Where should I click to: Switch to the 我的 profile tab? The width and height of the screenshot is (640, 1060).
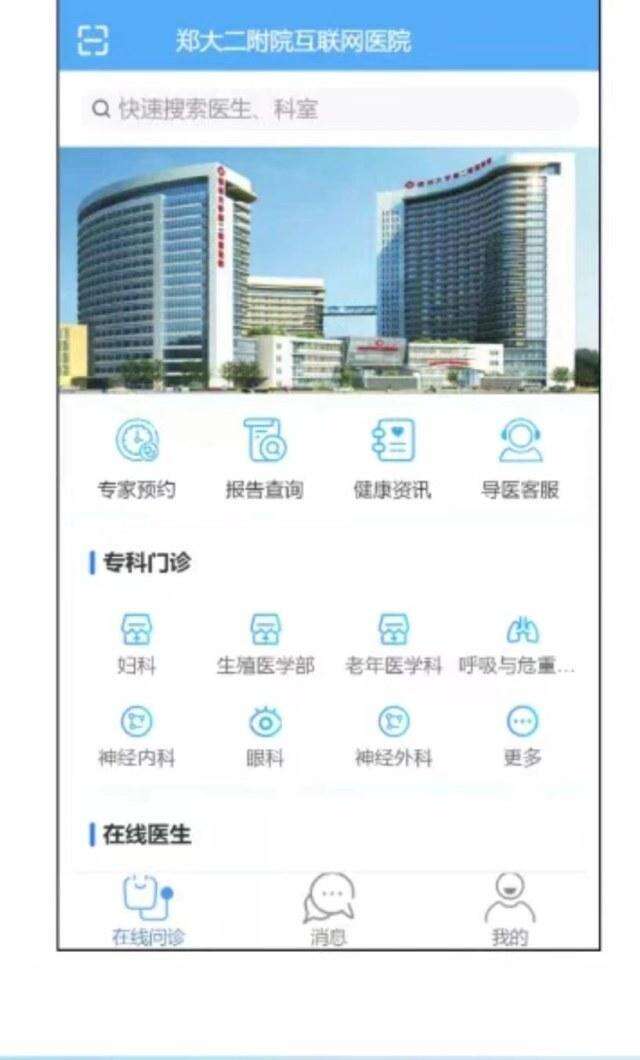510,910
